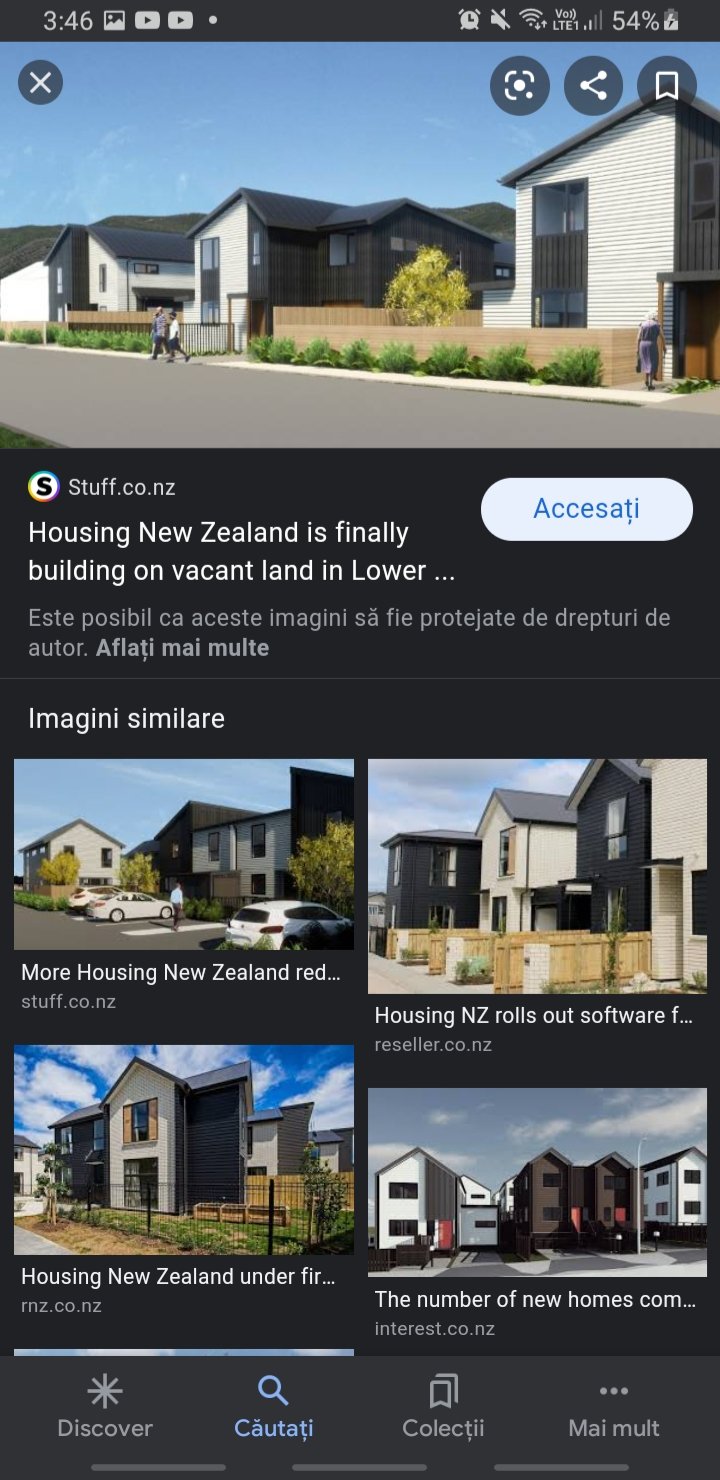Image resolution: width=720 pixels, height=1480 pixels.
Task: Switch to the Căutați tab
Action: coord(274,1407)
